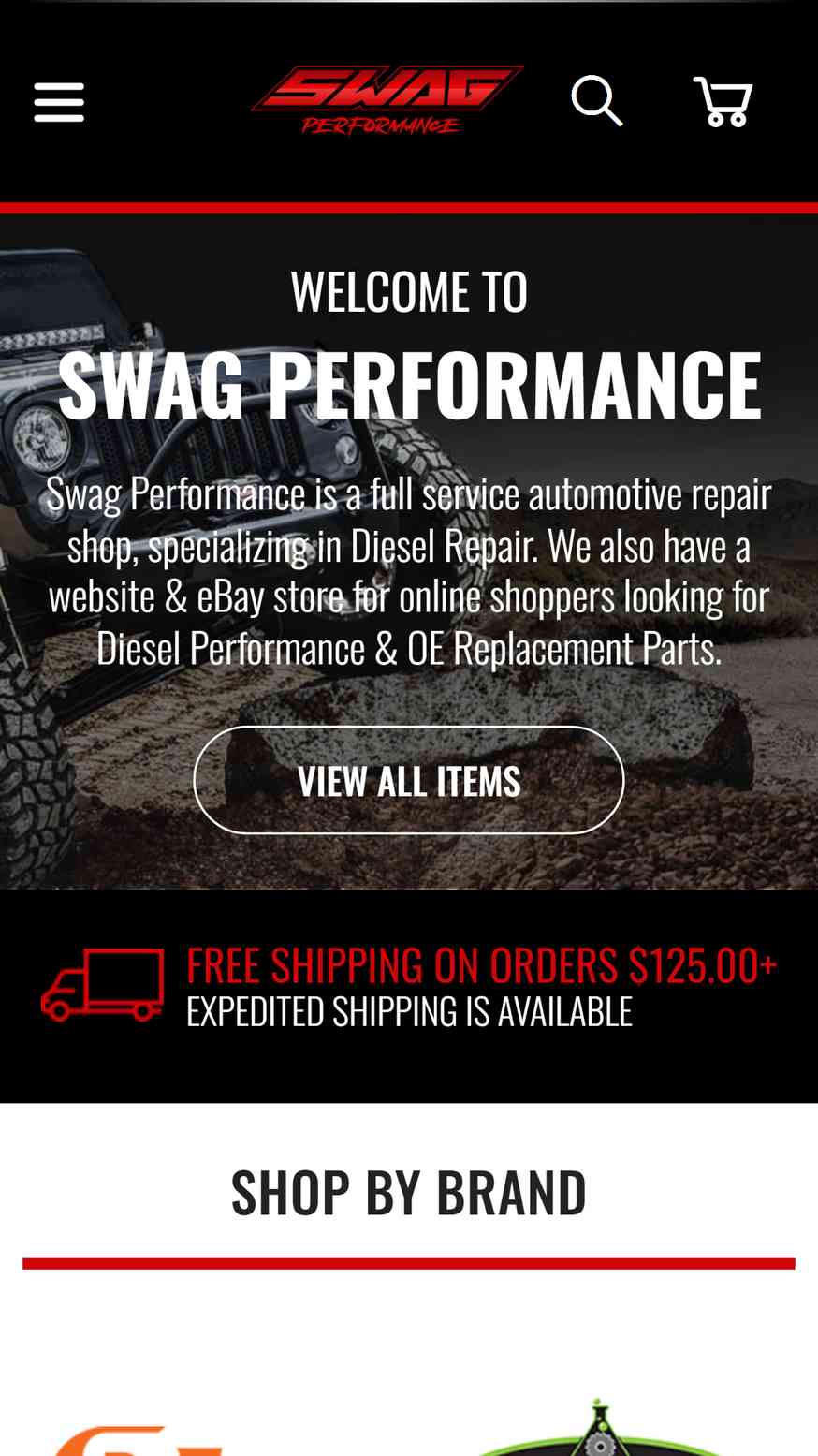Image resolution: width=818 pixels, height=1456 pixels.
Task: Tap the View All Items button
Action: (409, 780)
